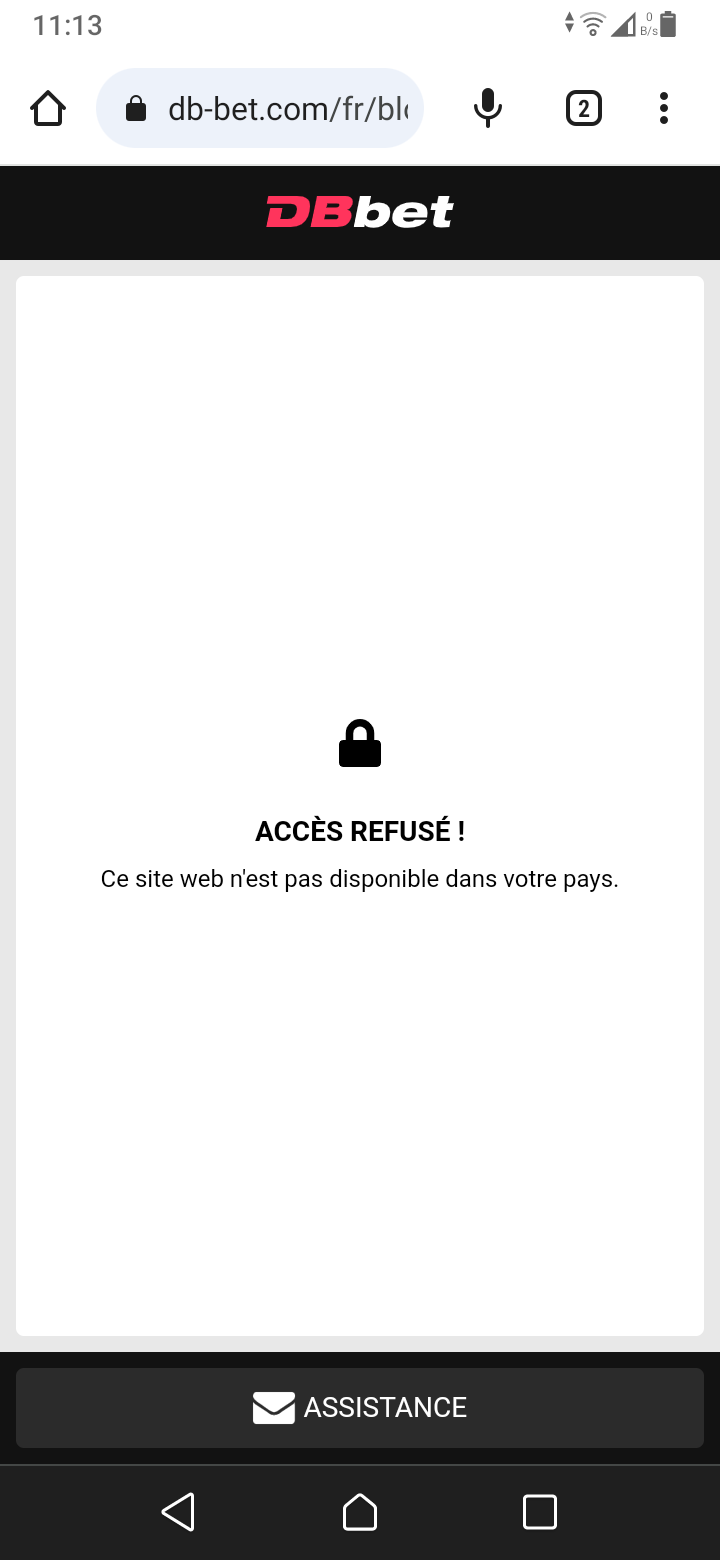Contact support via the Assistance button
Viewport: 720px width, 1560px height.
tap(360, 1407)
